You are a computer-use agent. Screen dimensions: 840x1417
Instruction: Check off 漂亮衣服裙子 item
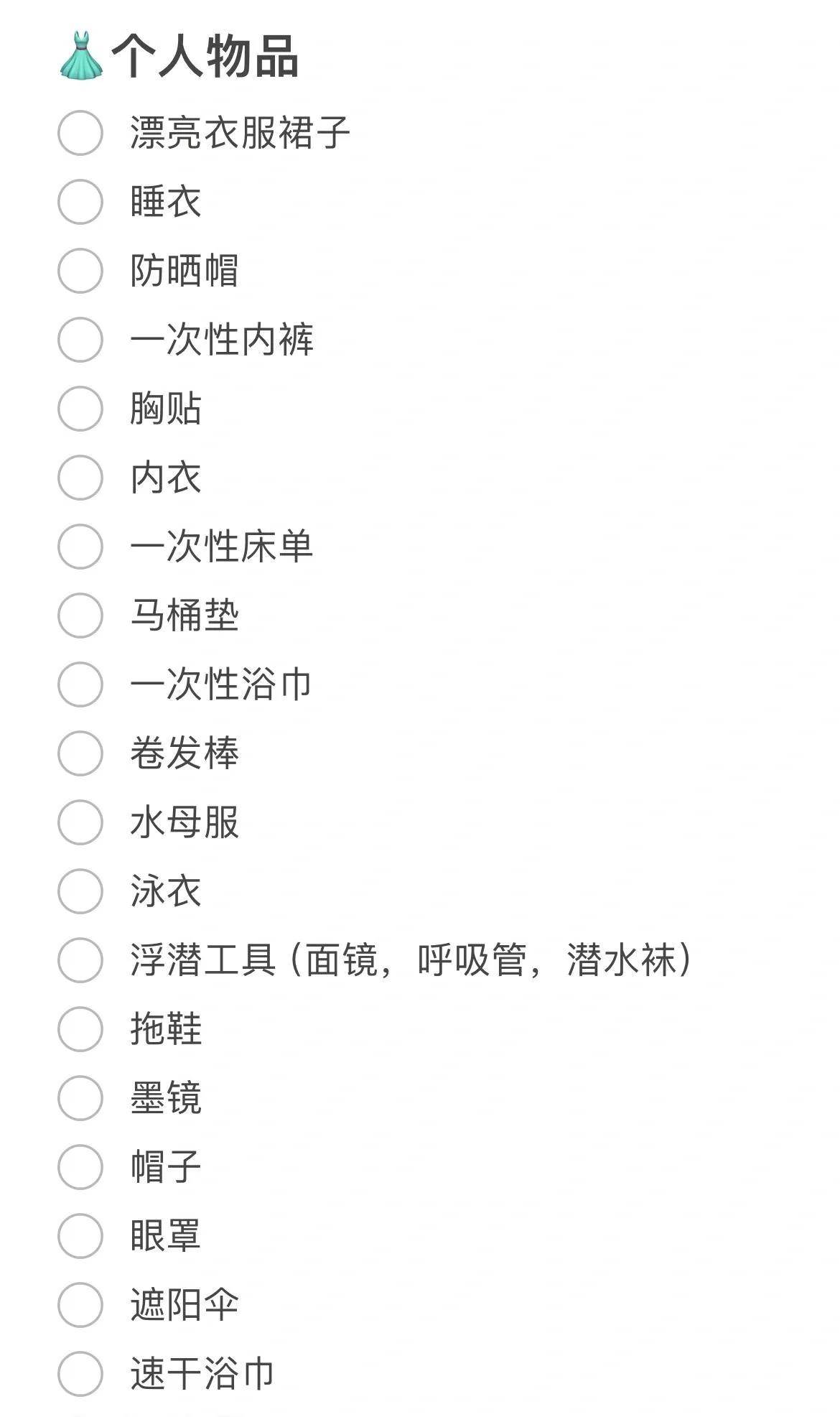pyautogui.click(x=80, y=133)
